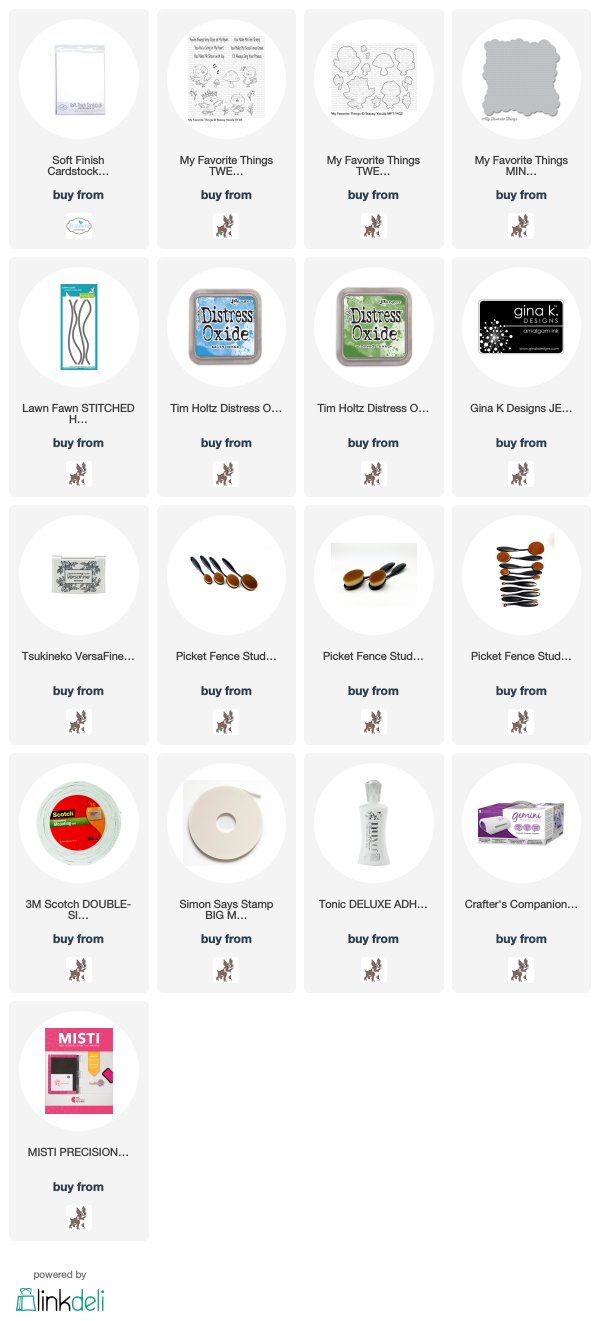This screenshot has height=1321, width=600.
Task: Tap store icon under Lawn Fawn STITCHED
Action: [x=79, y=473]
